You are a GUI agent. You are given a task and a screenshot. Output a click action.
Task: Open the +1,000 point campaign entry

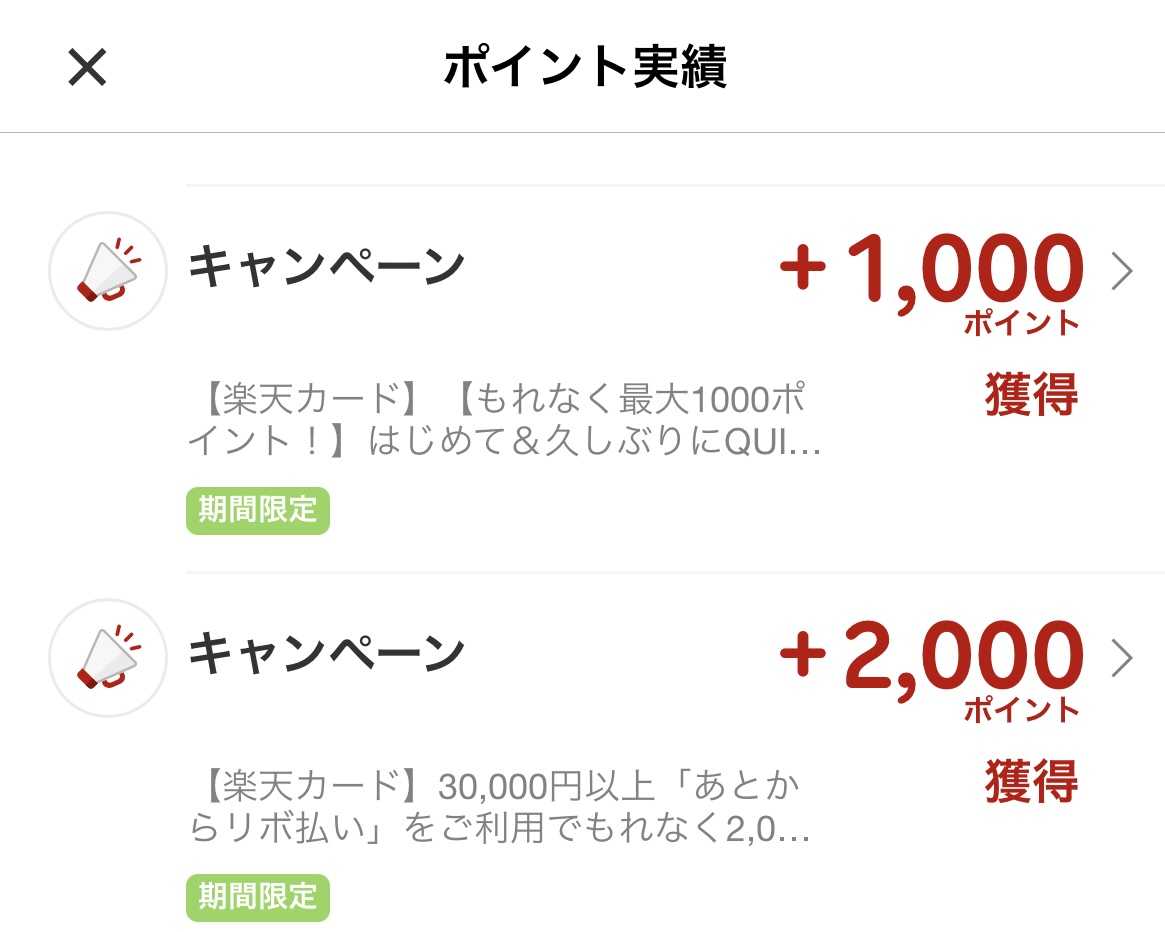pyautogui.click(x=1121, y=271)
